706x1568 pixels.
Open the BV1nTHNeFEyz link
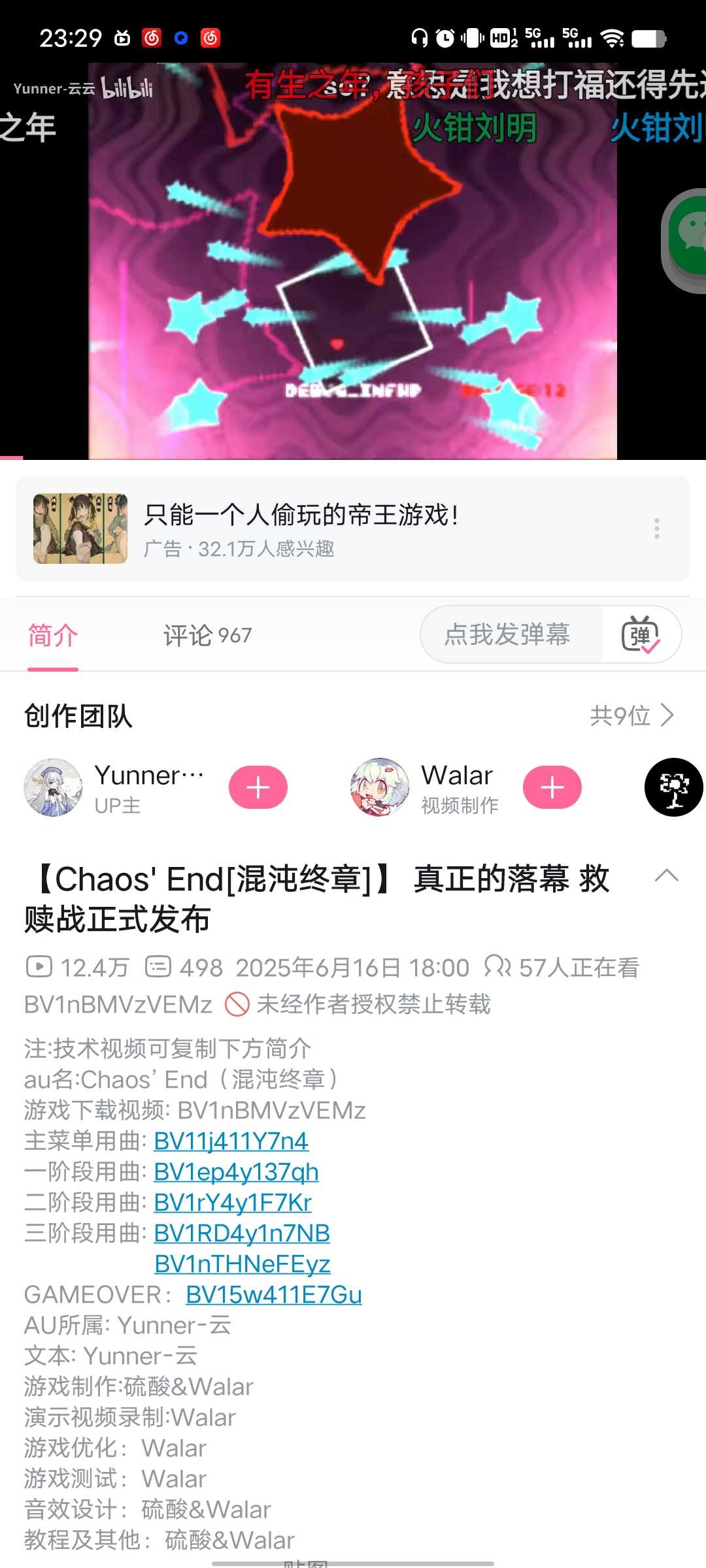click(242, 1264)
